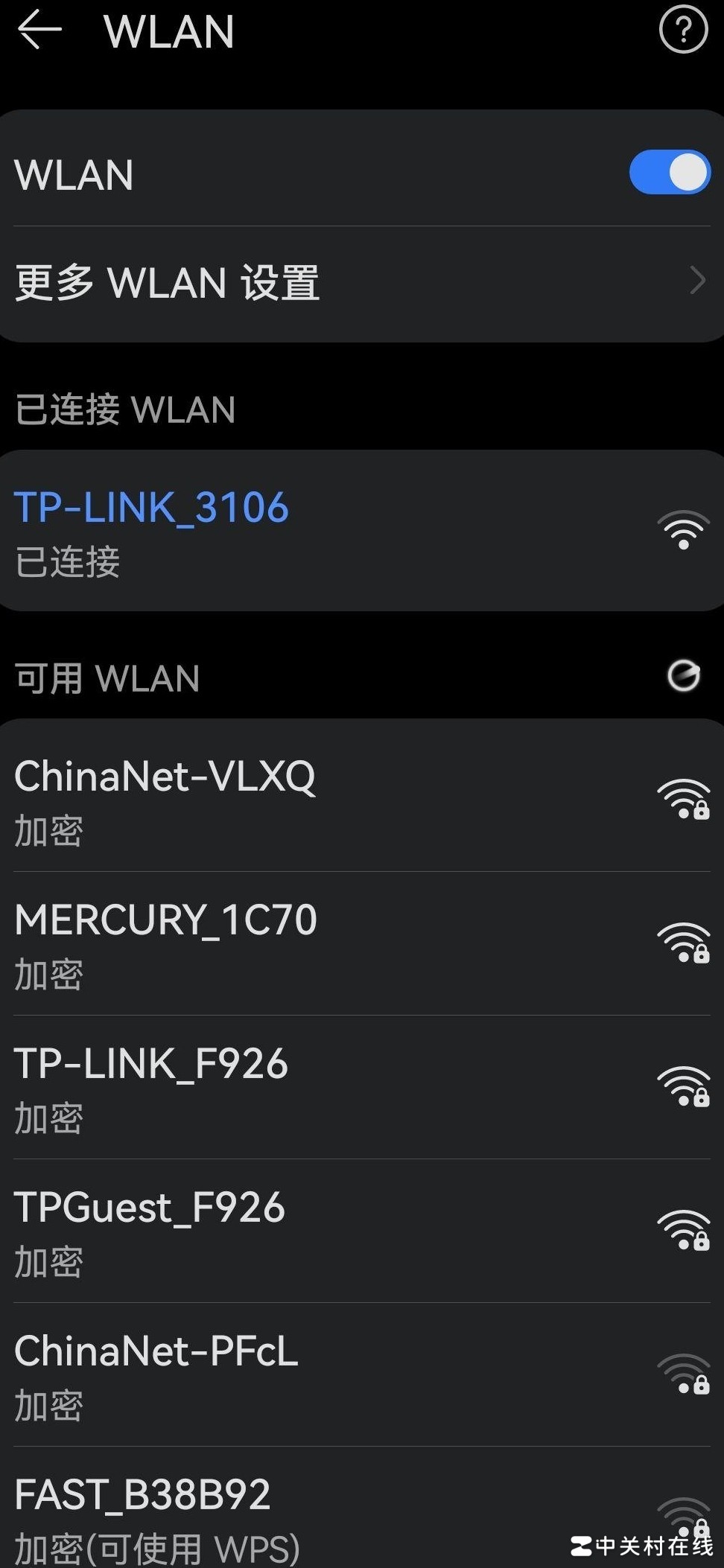Disable wireless via the WLAN toggle

(x=669, y=171)
